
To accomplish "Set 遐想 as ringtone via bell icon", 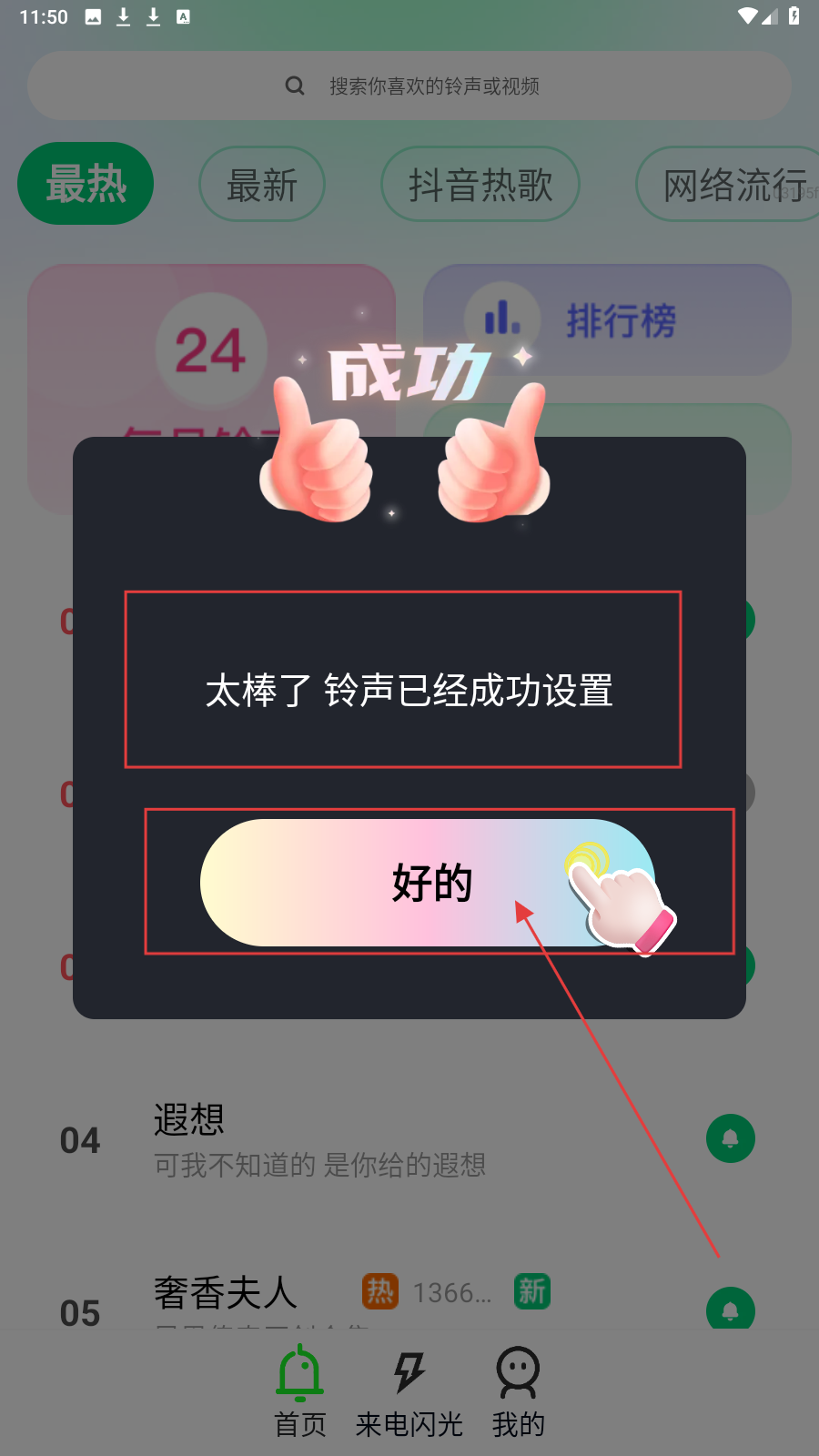I will pyautogui.click(x=730, y=1138).
